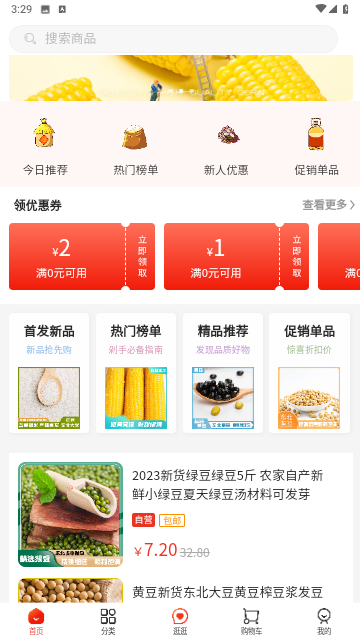Open the 促销单品 card with soybean image
The image size is (360, 640).
click(309, 373)
